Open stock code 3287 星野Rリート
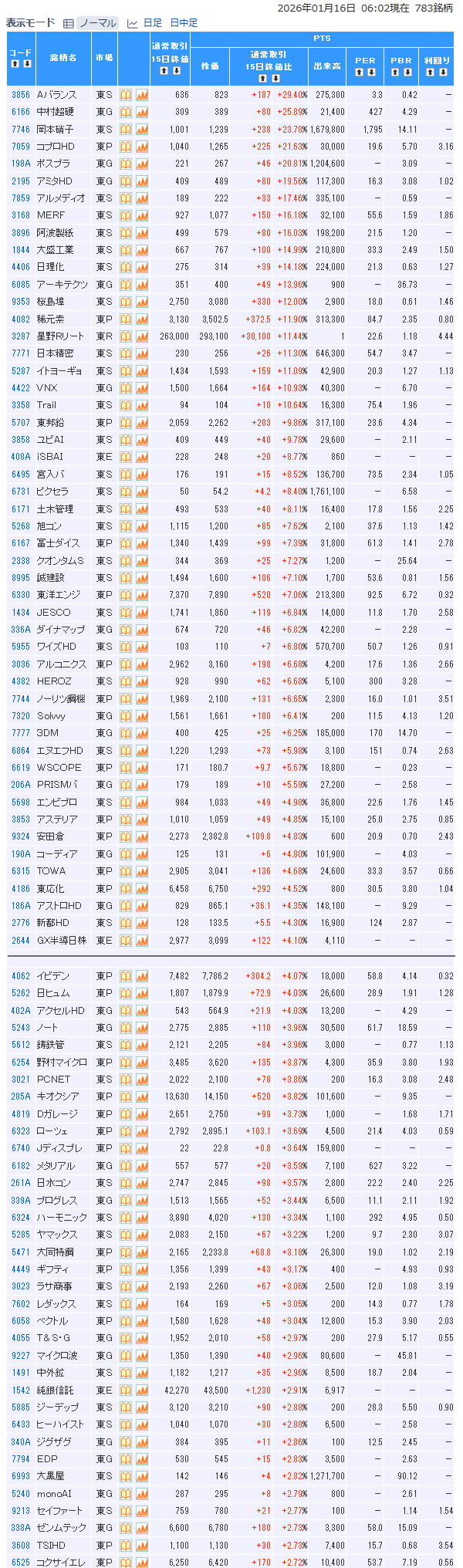The height and width of the screenshot is (1568, 463). tap(21, 336)
